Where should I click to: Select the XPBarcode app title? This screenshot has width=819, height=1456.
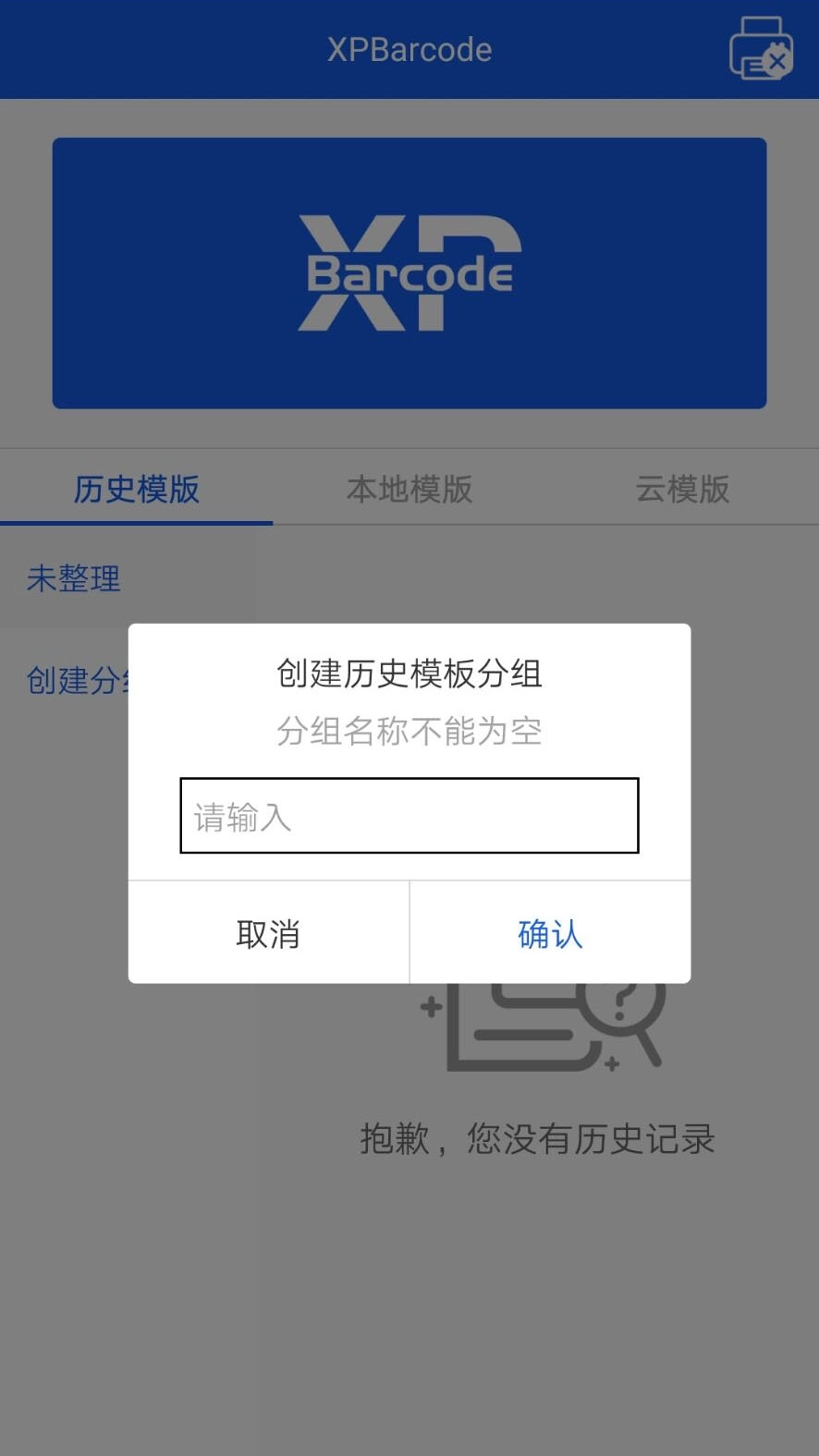click(409, 50)
